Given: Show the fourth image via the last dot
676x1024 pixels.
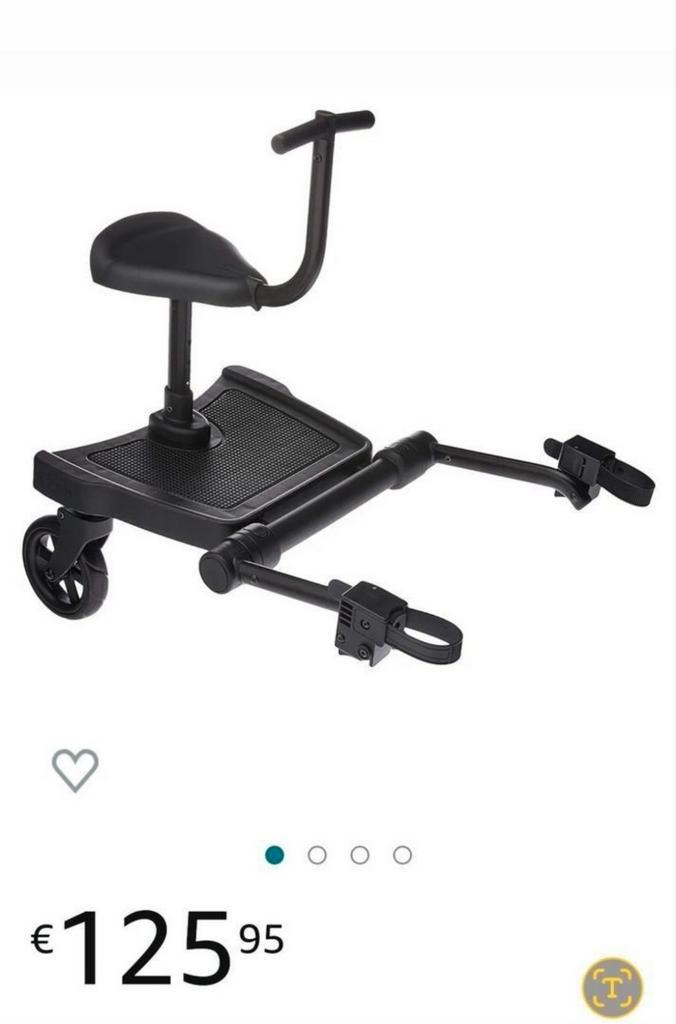Looking at the screenshot, I should tap(402, 855).
